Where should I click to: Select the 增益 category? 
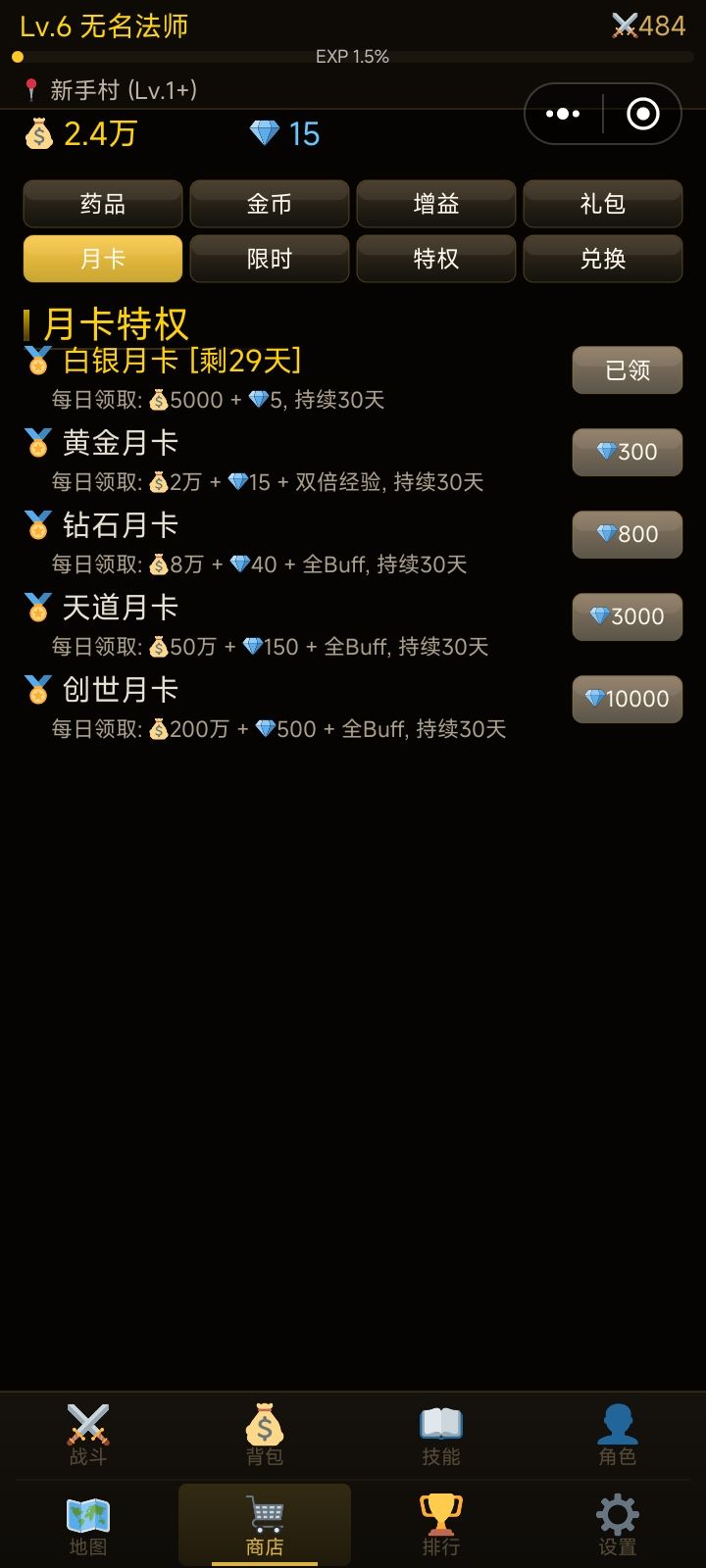[x=436, y=204]
